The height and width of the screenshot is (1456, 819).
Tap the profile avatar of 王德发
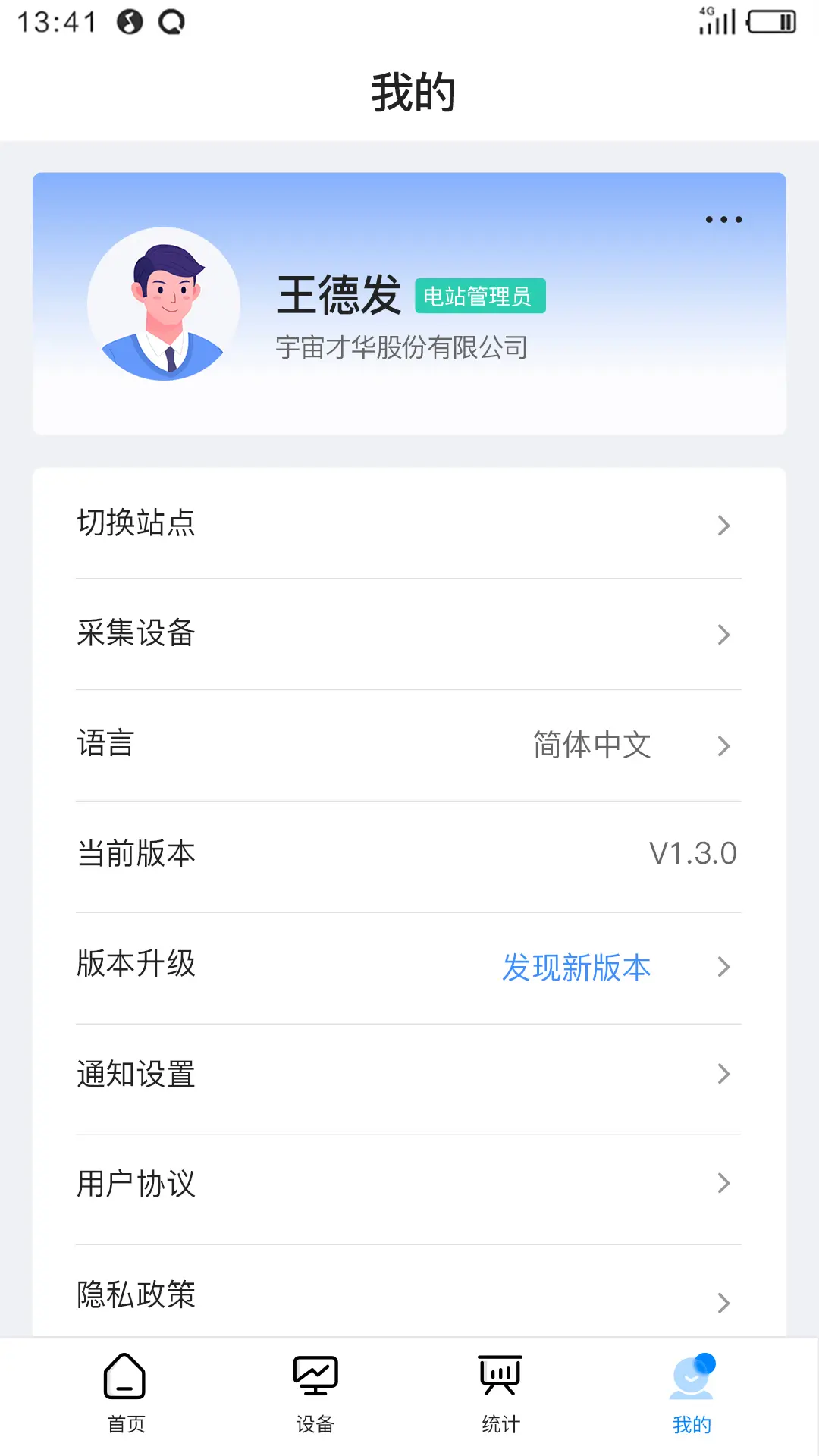164,303
